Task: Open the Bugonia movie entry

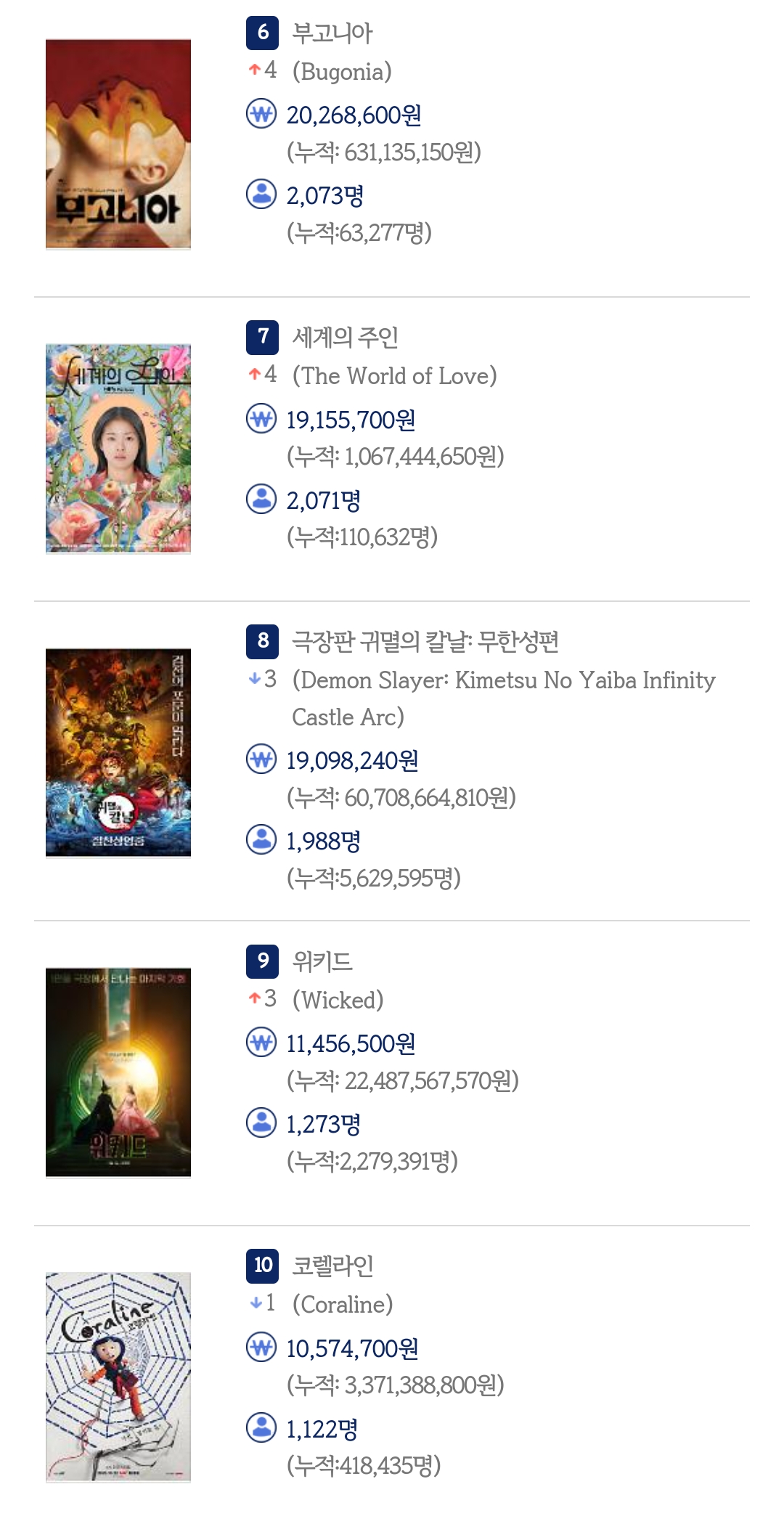Action: 332,33
